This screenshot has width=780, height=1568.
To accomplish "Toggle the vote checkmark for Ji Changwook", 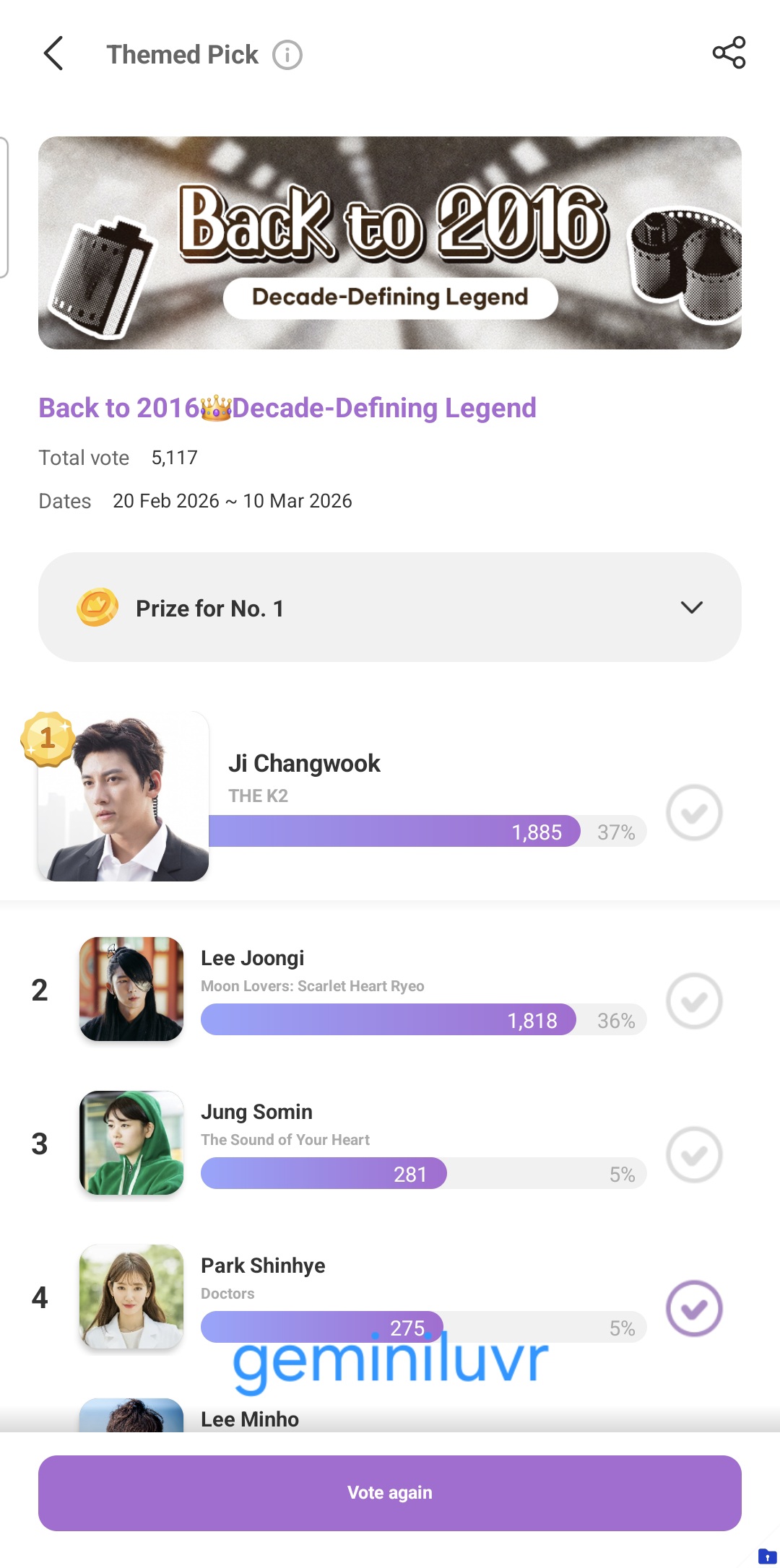I will tap(693, 813).
